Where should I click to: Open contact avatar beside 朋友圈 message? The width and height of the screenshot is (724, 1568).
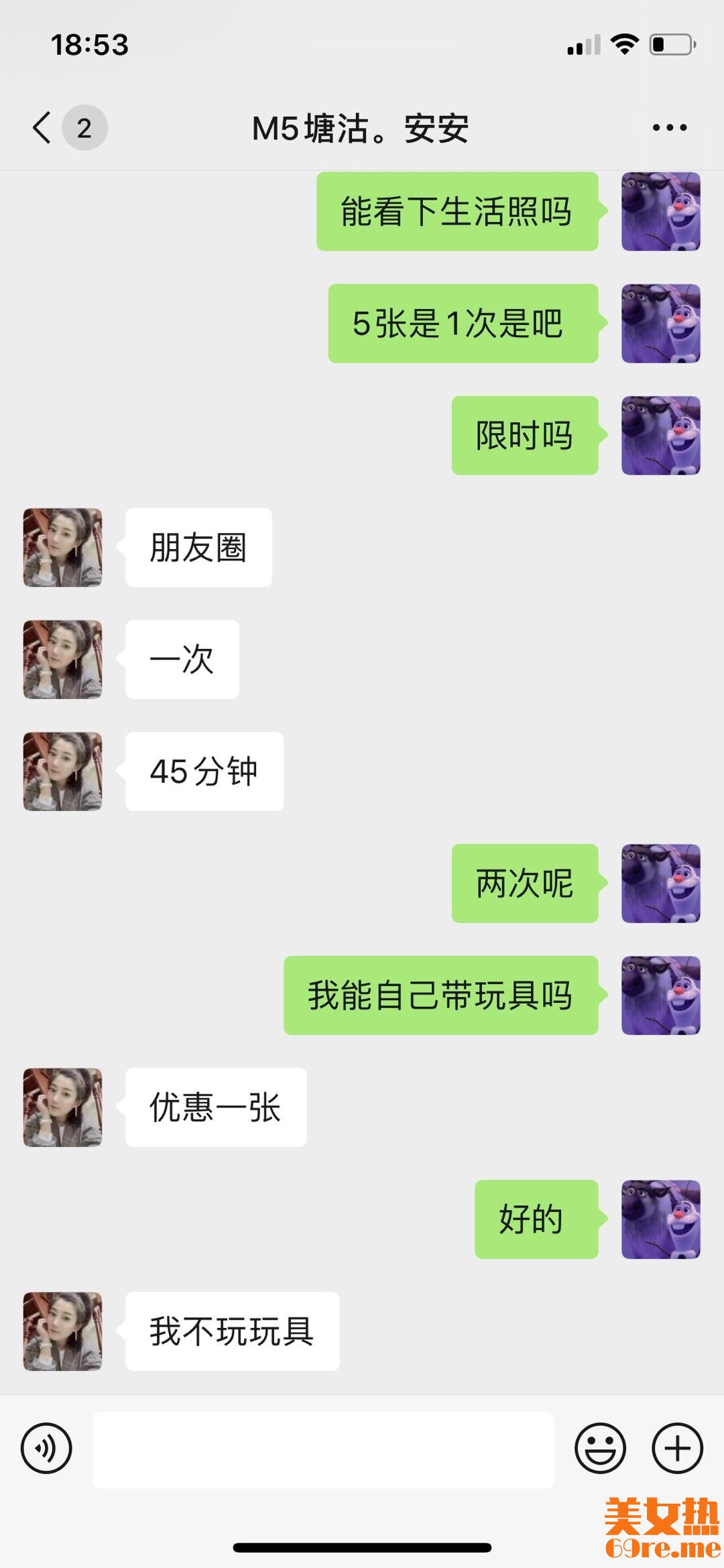tap(63, 548)
